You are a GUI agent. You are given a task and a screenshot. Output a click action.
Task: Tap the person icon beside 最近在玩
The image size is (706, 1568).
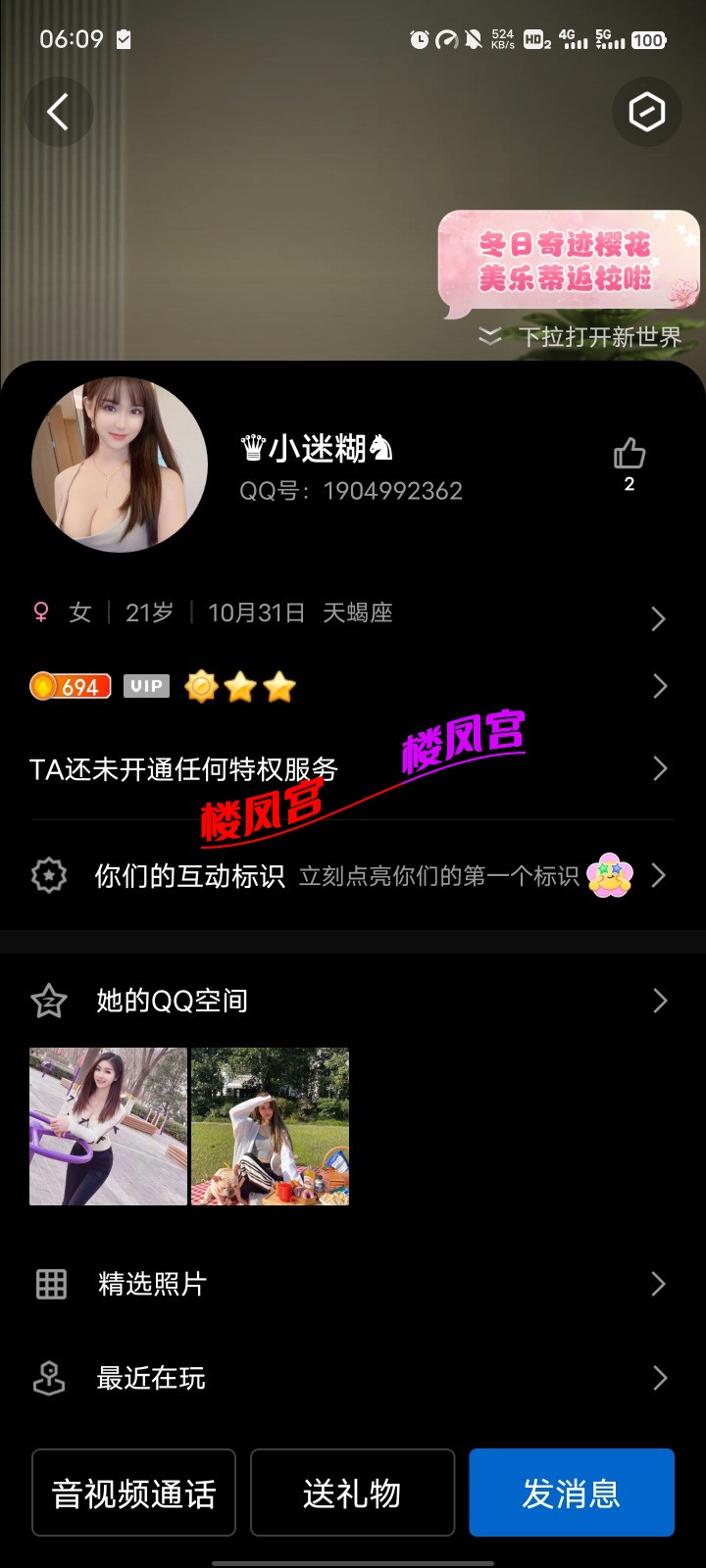point(48,1378)
